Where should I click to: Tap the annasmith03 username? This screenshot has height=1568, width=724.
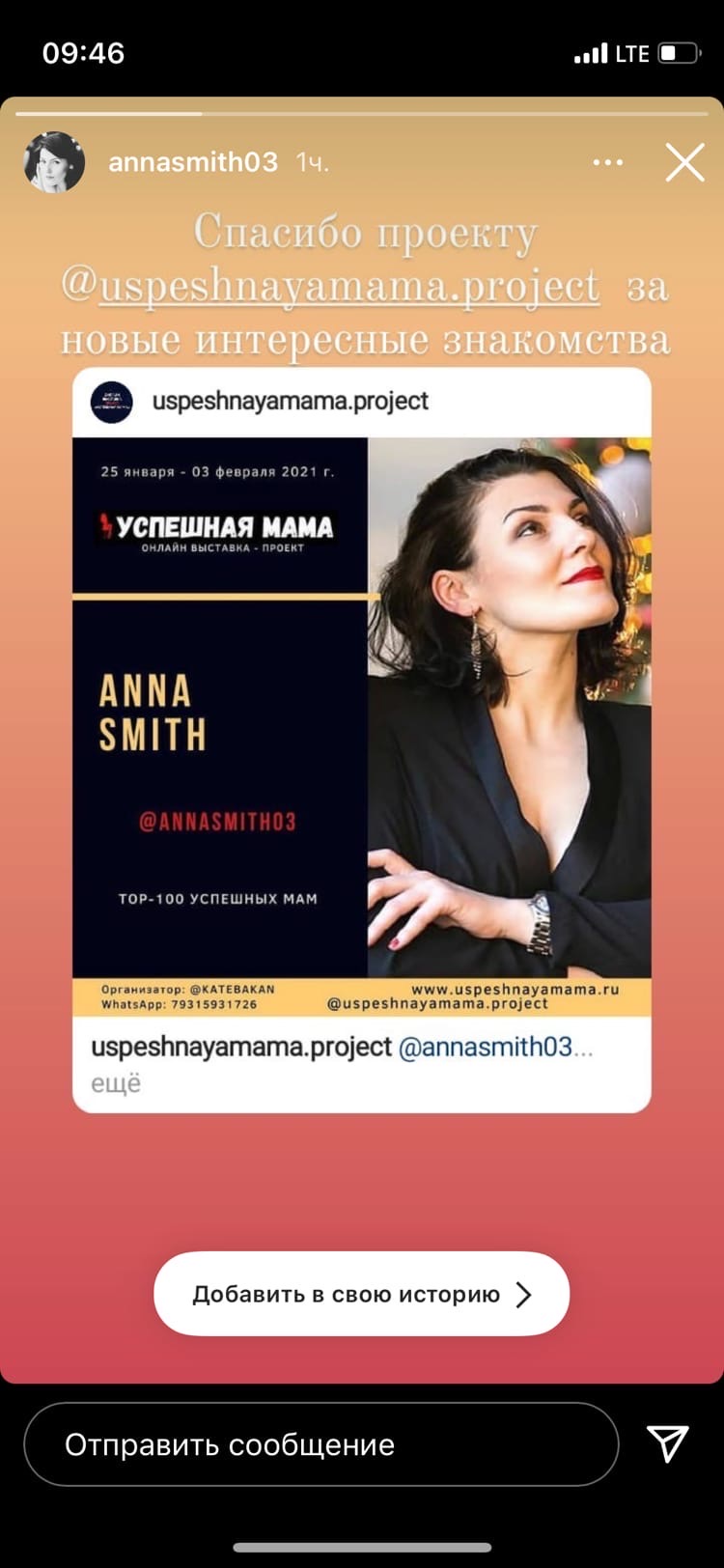[193, 162]
